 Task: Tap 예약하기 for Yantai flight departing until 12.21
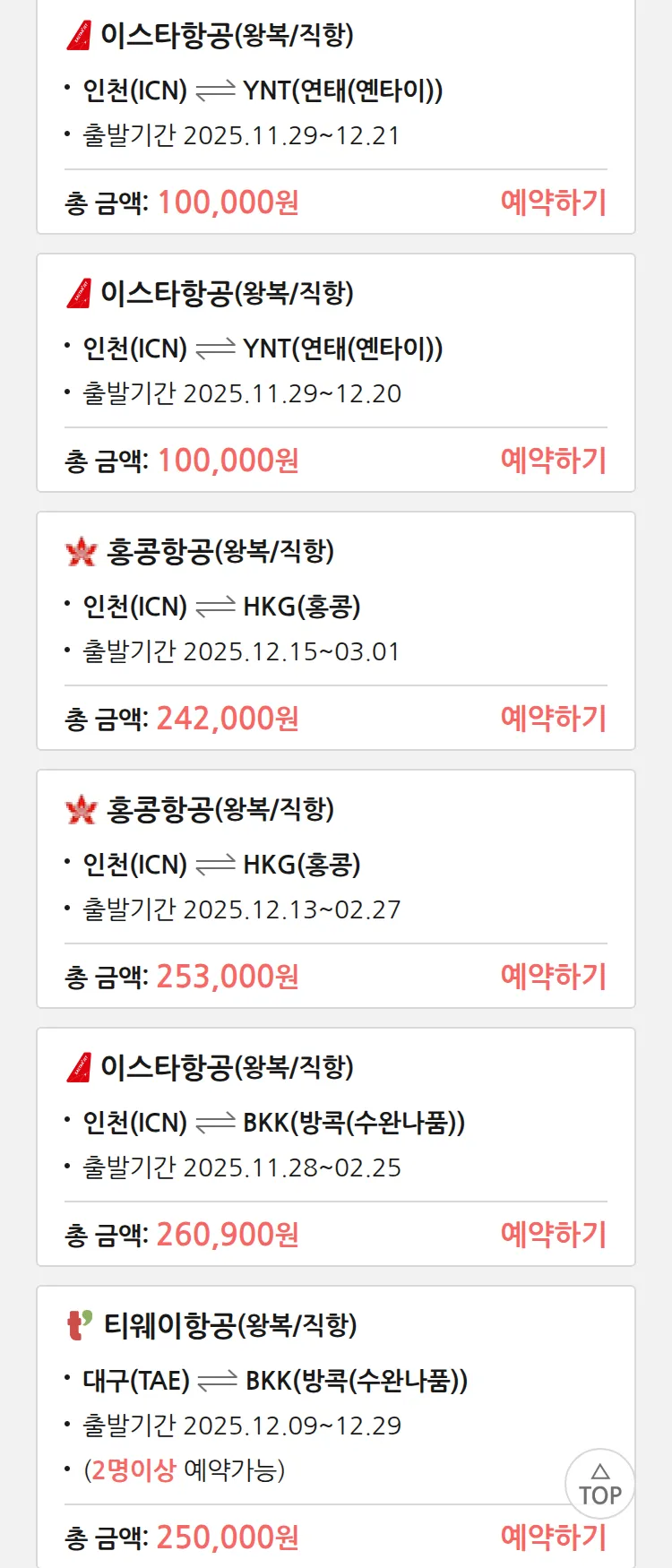pyautogui.click(x=553, y=202)
